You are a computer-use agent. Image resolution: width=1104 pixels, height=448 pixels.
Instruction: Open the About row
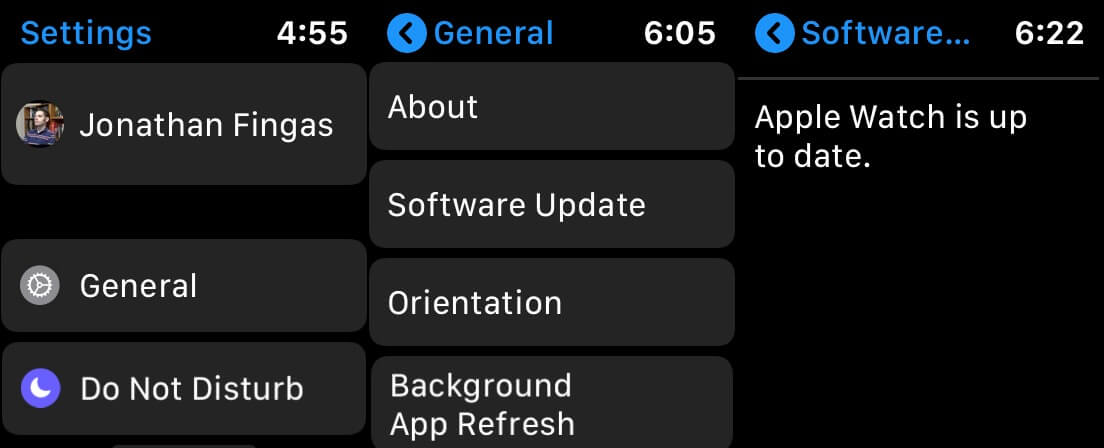tap(551, 107)
